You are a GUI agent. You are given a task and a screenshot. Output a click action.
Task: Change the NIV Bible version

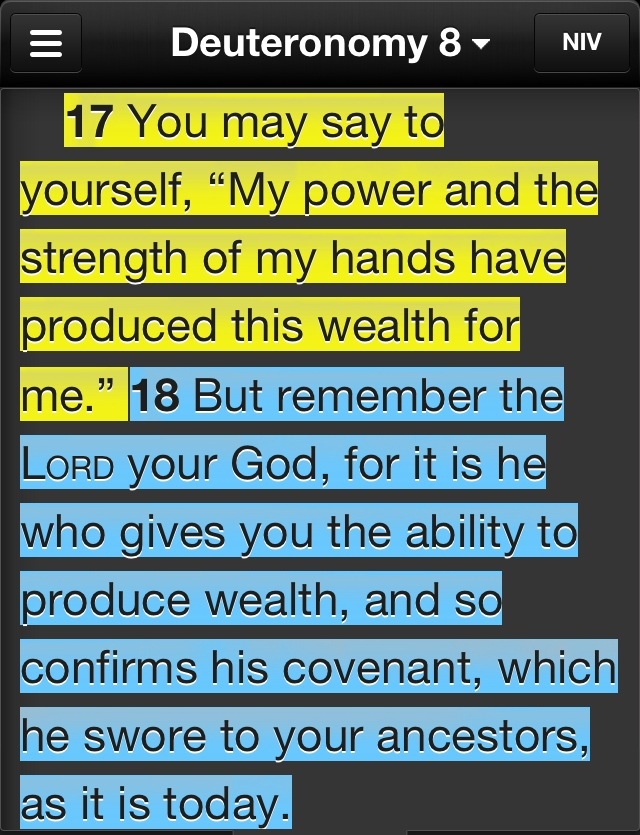point(582,44)
